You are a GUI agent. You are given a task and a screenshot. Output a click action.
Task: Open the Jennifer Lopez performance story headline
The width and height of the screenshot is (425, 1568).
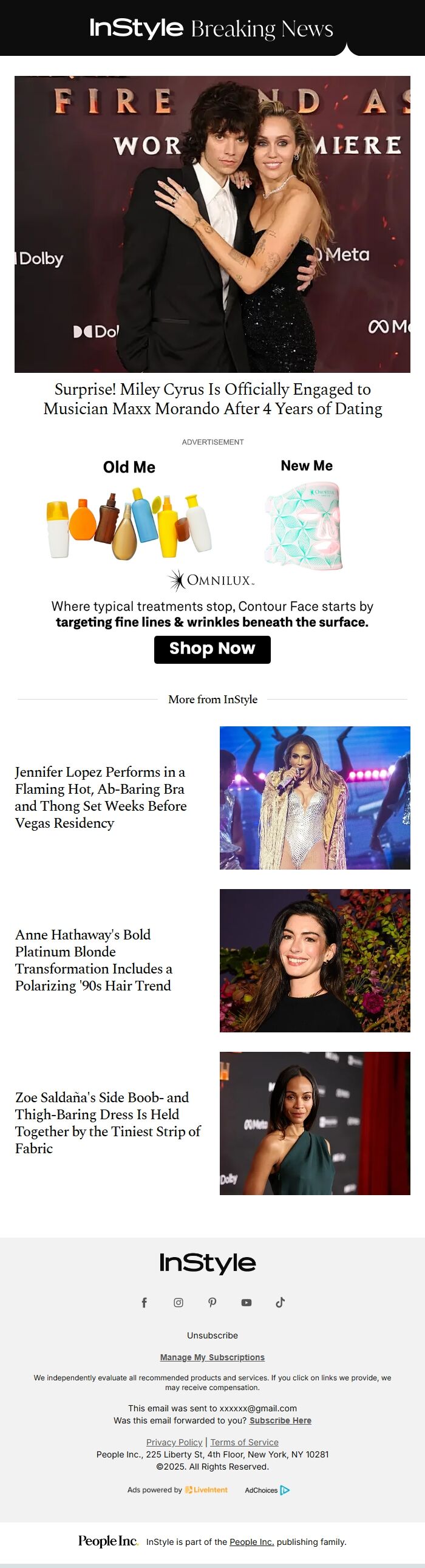point(100,797)
